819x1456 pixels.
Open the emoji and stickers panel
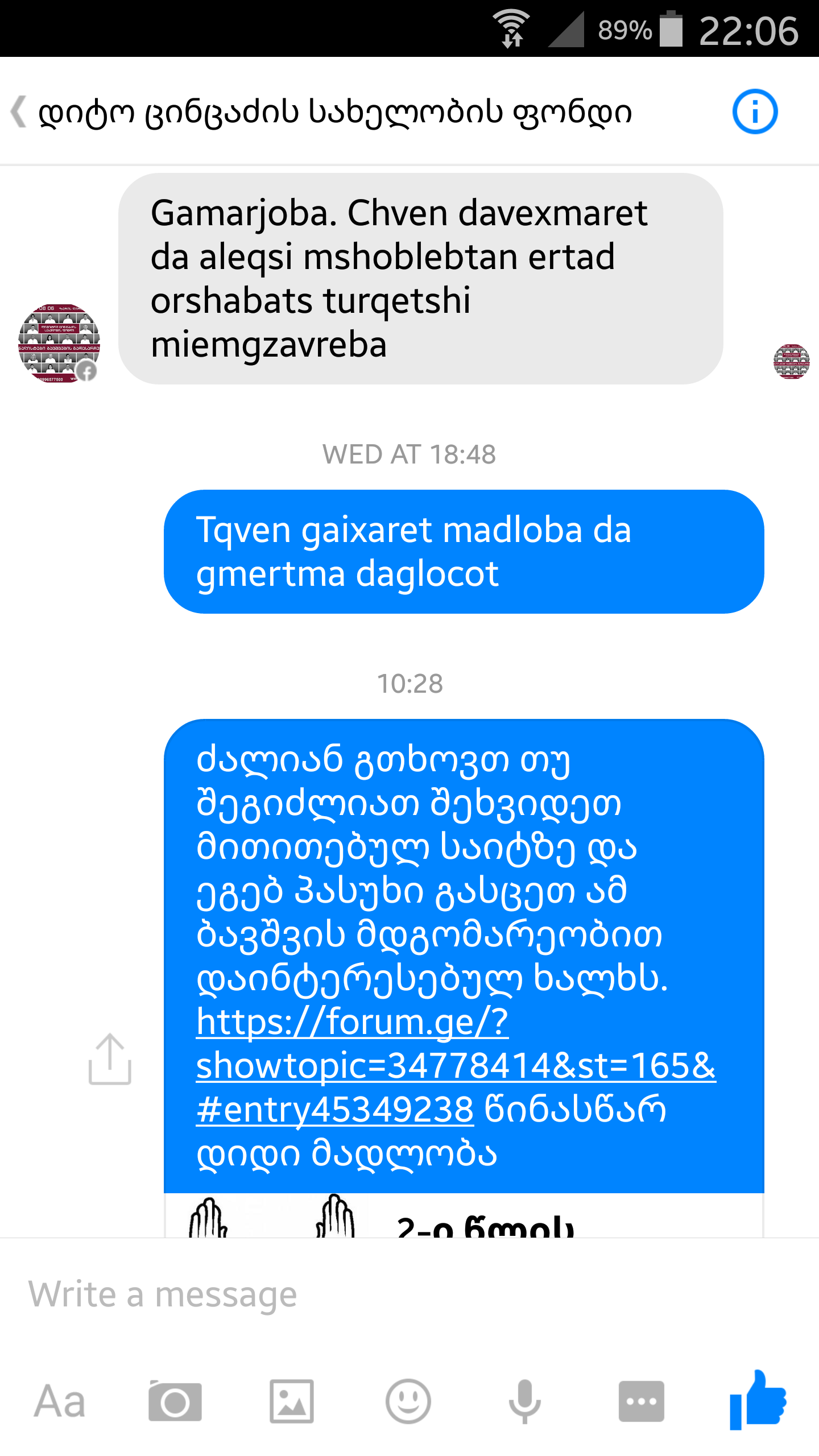pyautogui.click(x=408, y=1401)
